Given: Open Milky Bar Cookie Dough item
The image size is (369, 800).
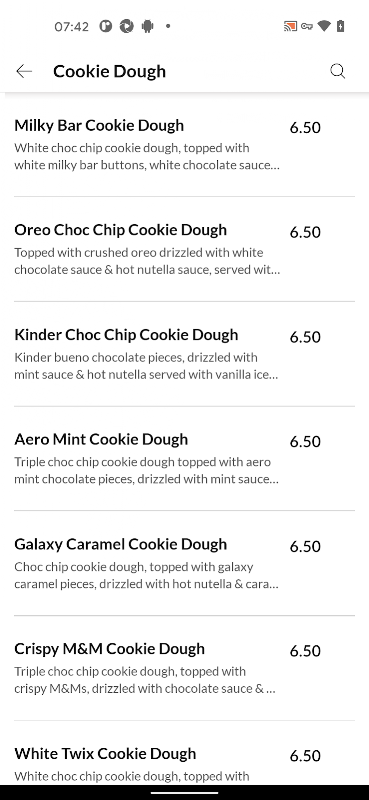Looking at the screenshot, I should (184, 145).
